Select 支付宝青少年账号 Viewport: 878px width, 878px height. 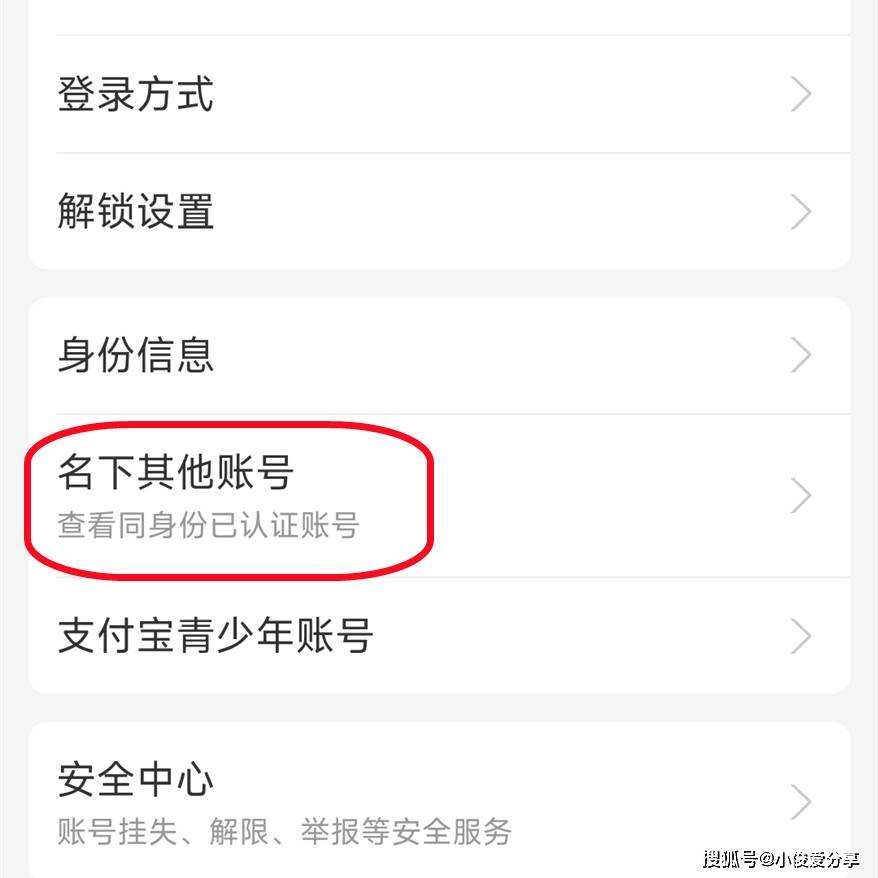(x=438, y=636)
